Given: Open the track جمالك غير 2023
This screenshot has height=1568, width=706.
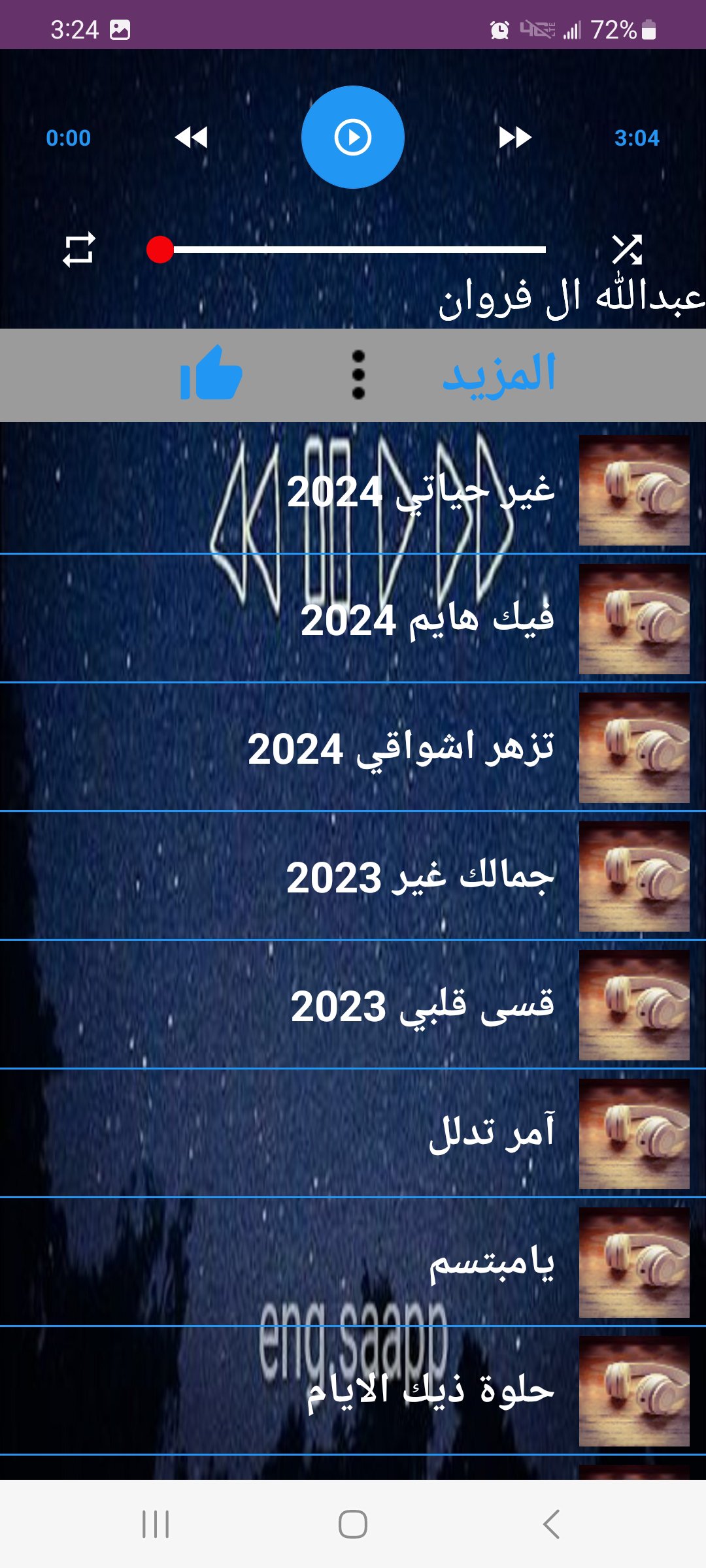Looking at the screenshot, I should coord(353,875).
